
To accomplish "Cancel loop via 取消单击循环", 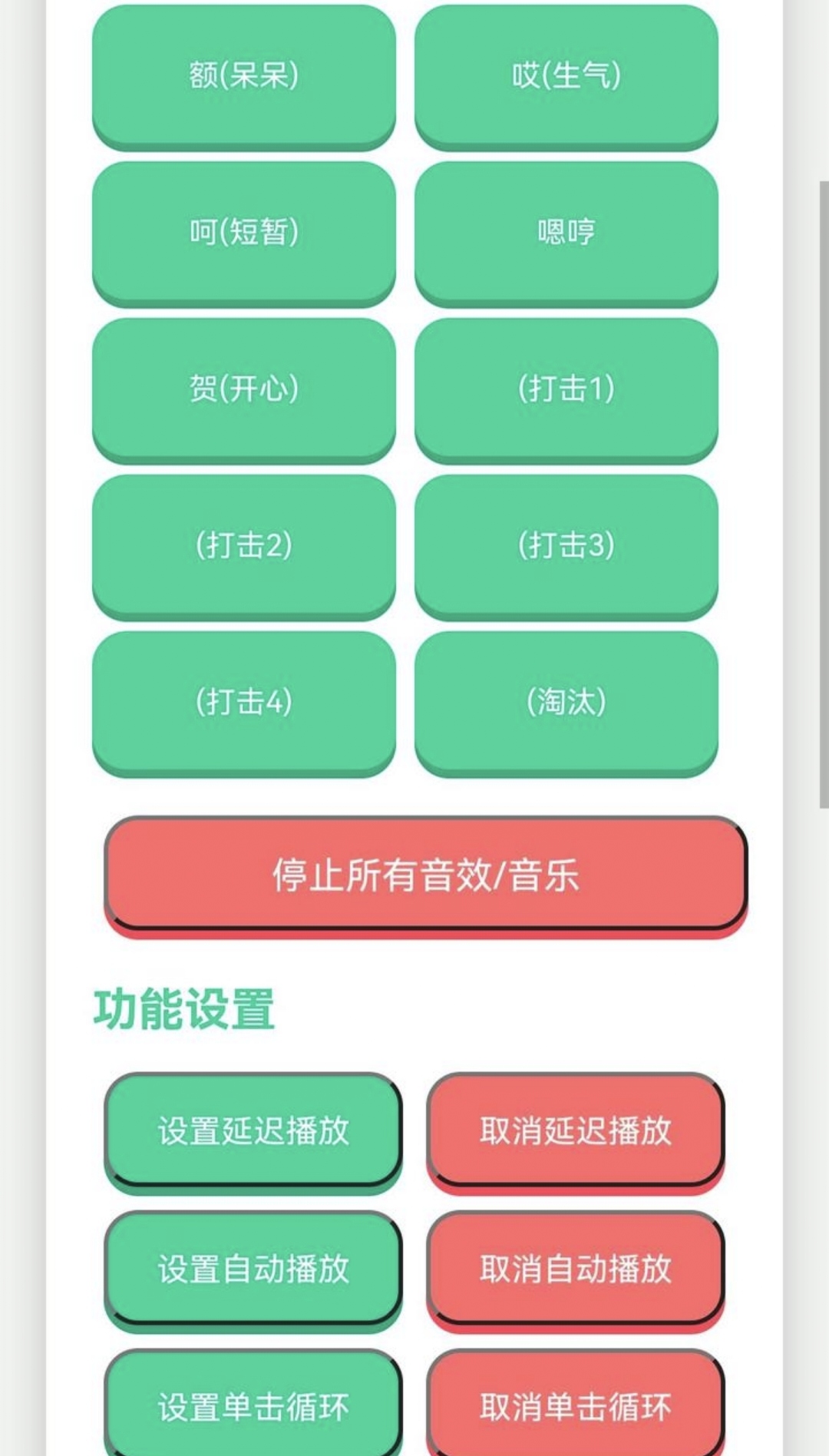I will (576, 1405).
